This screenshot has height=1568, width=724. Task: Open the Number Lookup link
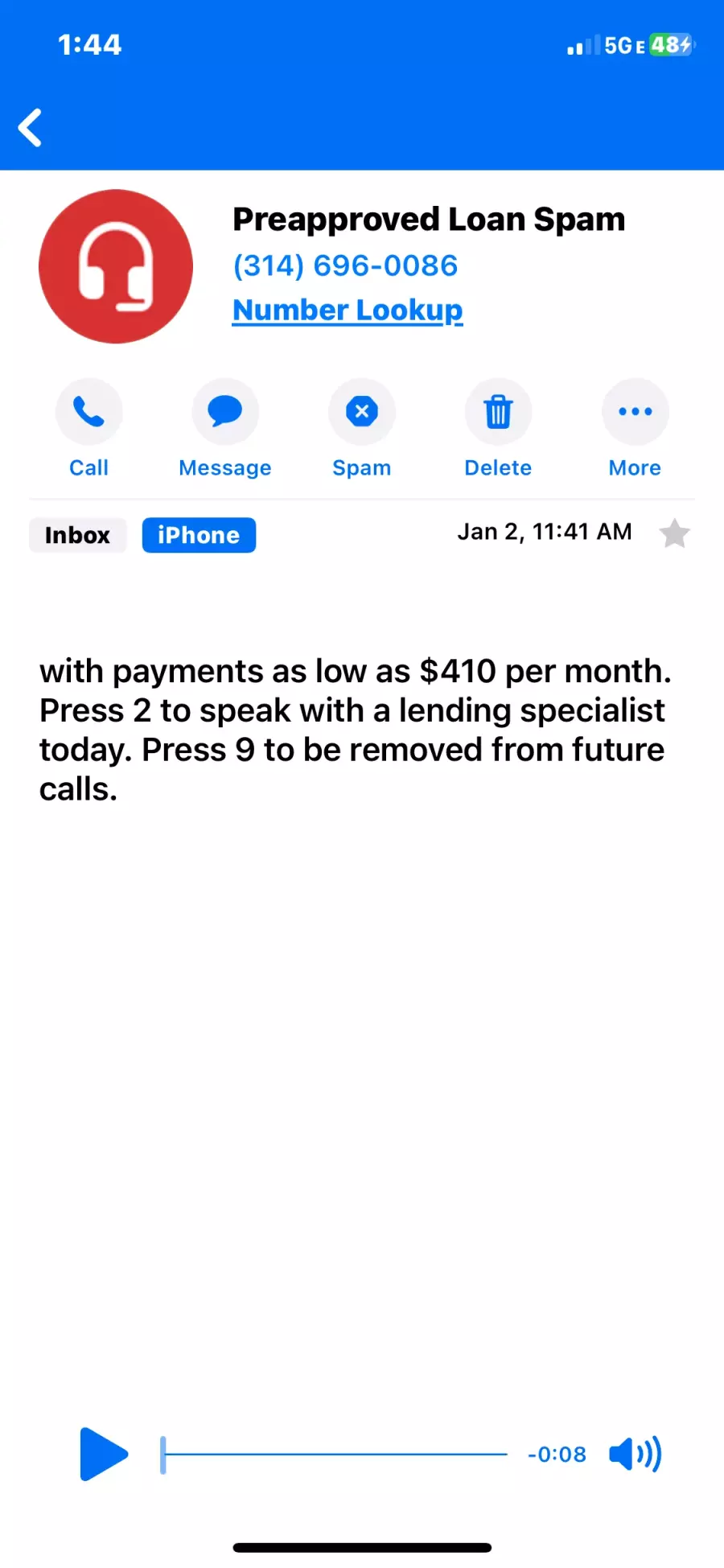(348, 311)
